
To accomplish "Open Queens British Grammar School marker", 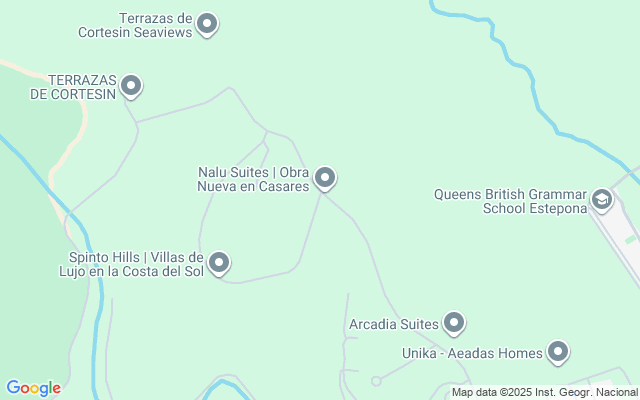I will click(x=602, y=200).
